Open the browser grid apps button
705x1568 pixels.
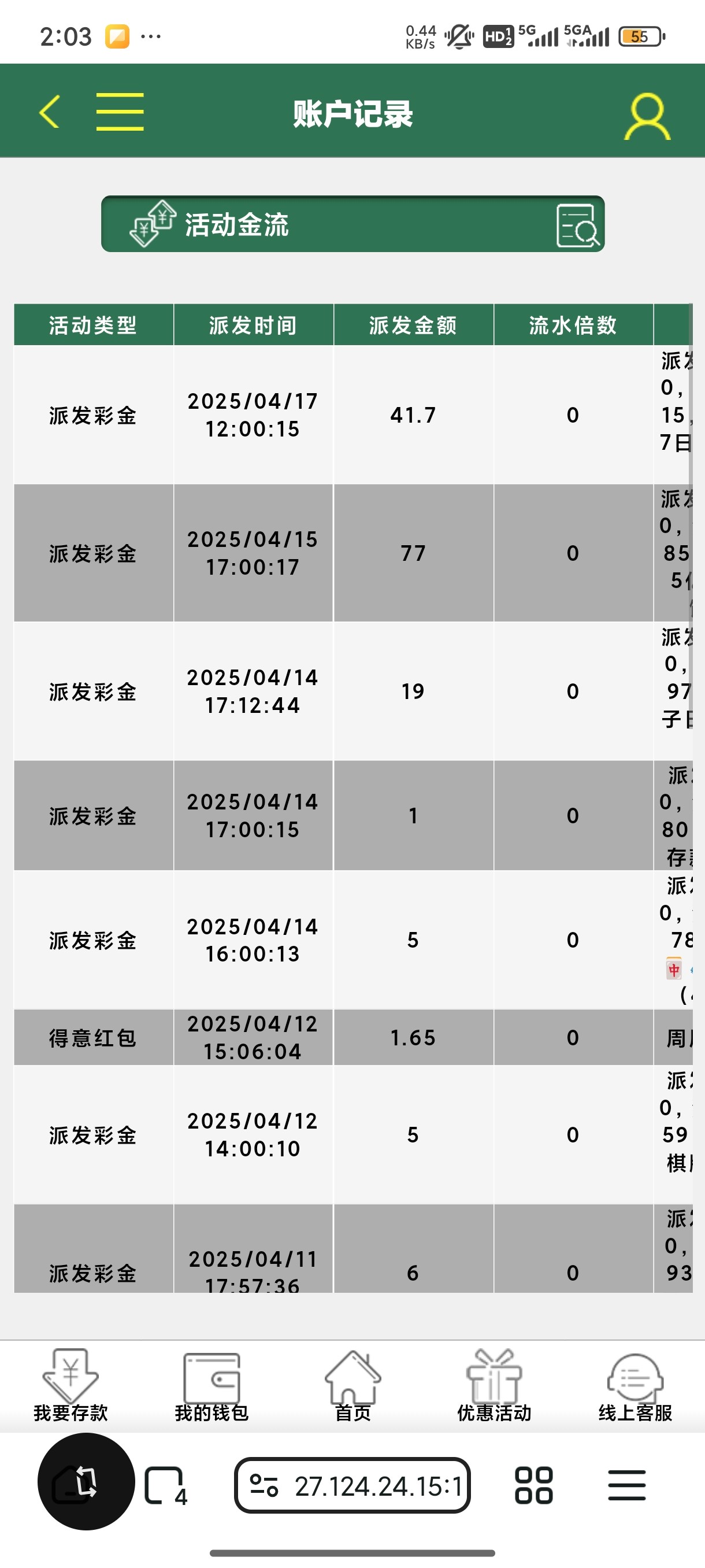tap(533, 1485)
